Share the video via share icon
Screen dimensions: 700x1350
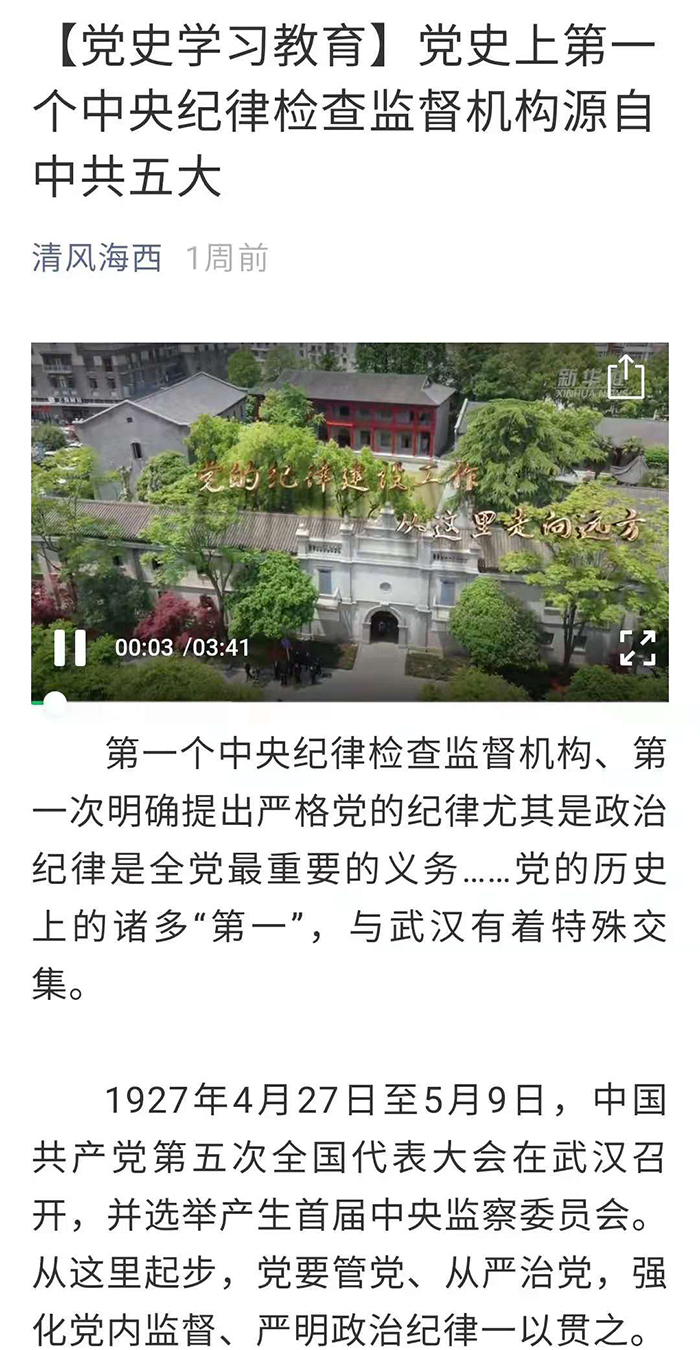(x=626, y=375)
